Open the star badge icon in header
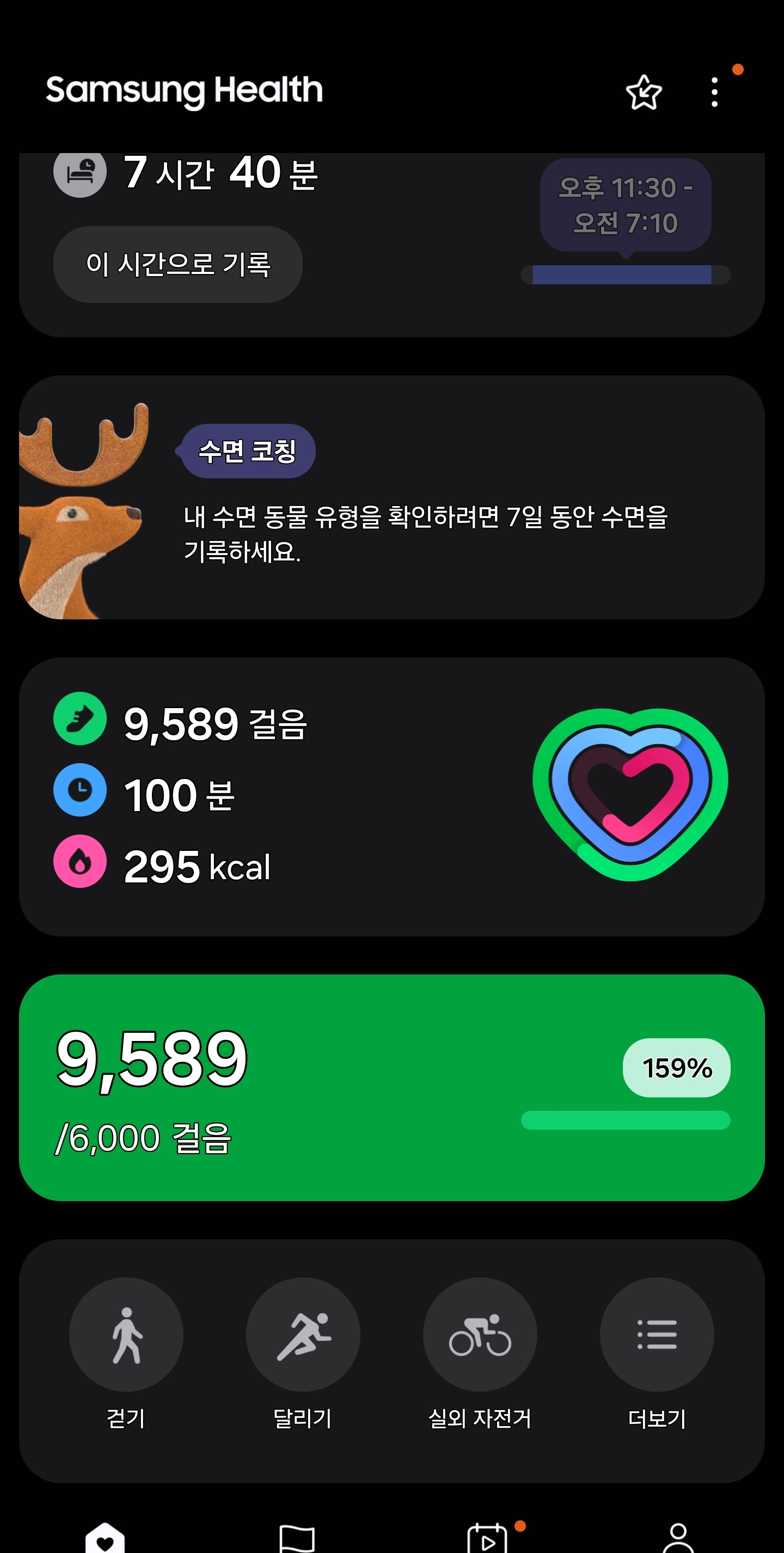This screenshot has width=784, height=1553. [644, 93]
